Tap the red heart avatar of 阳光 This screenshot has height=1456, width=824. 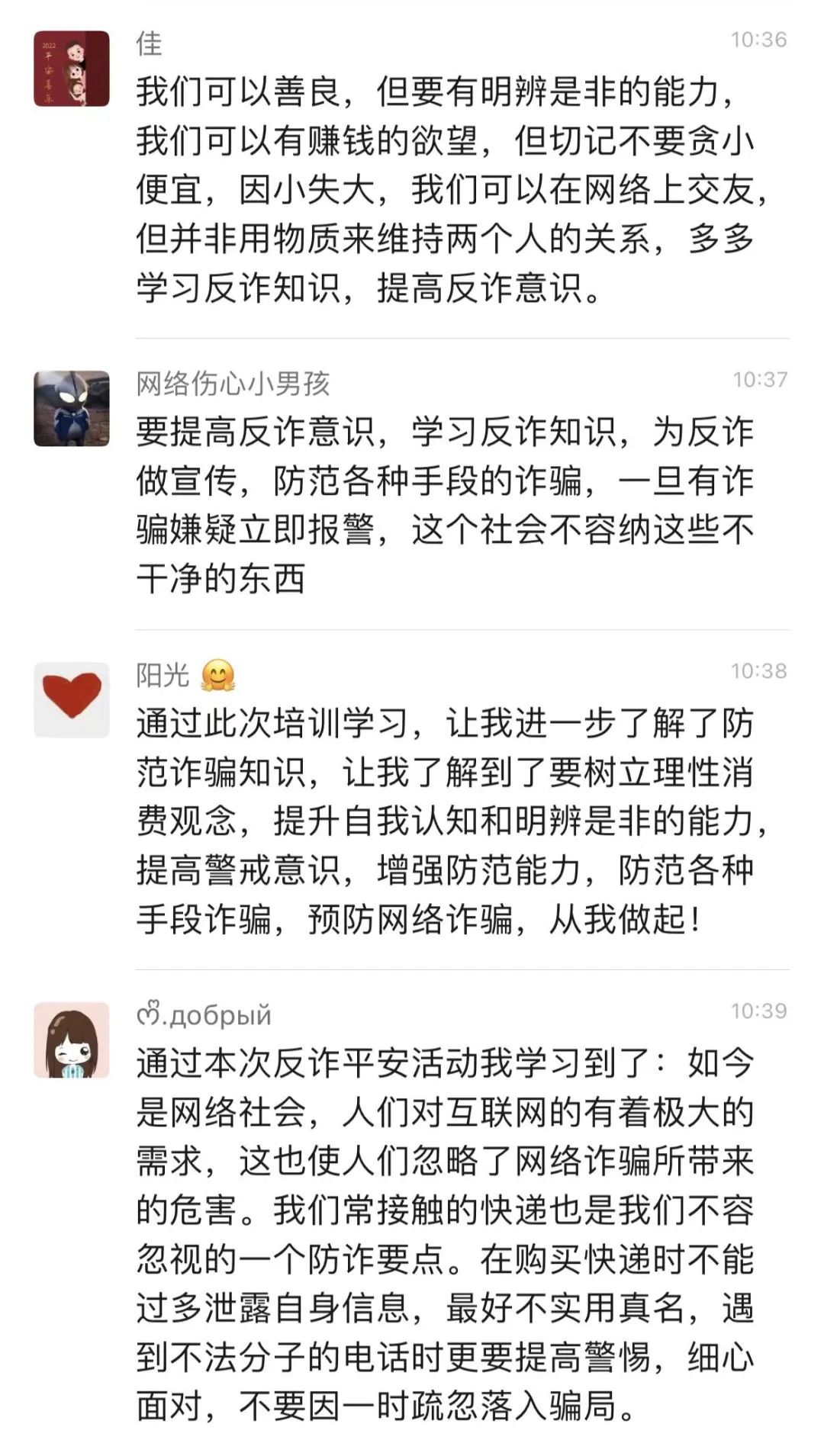pos(72,700)
